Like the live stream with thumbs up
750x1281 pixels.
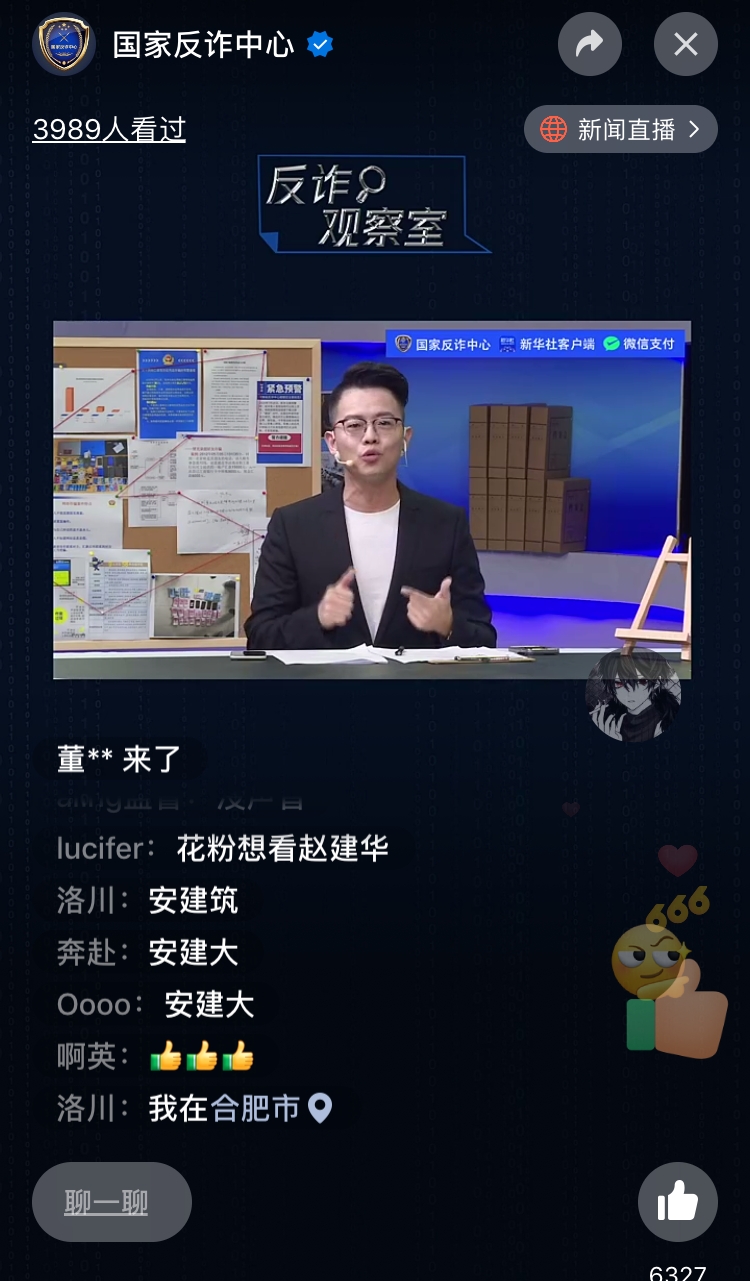pyautogui.click(x=677, y=1201)
